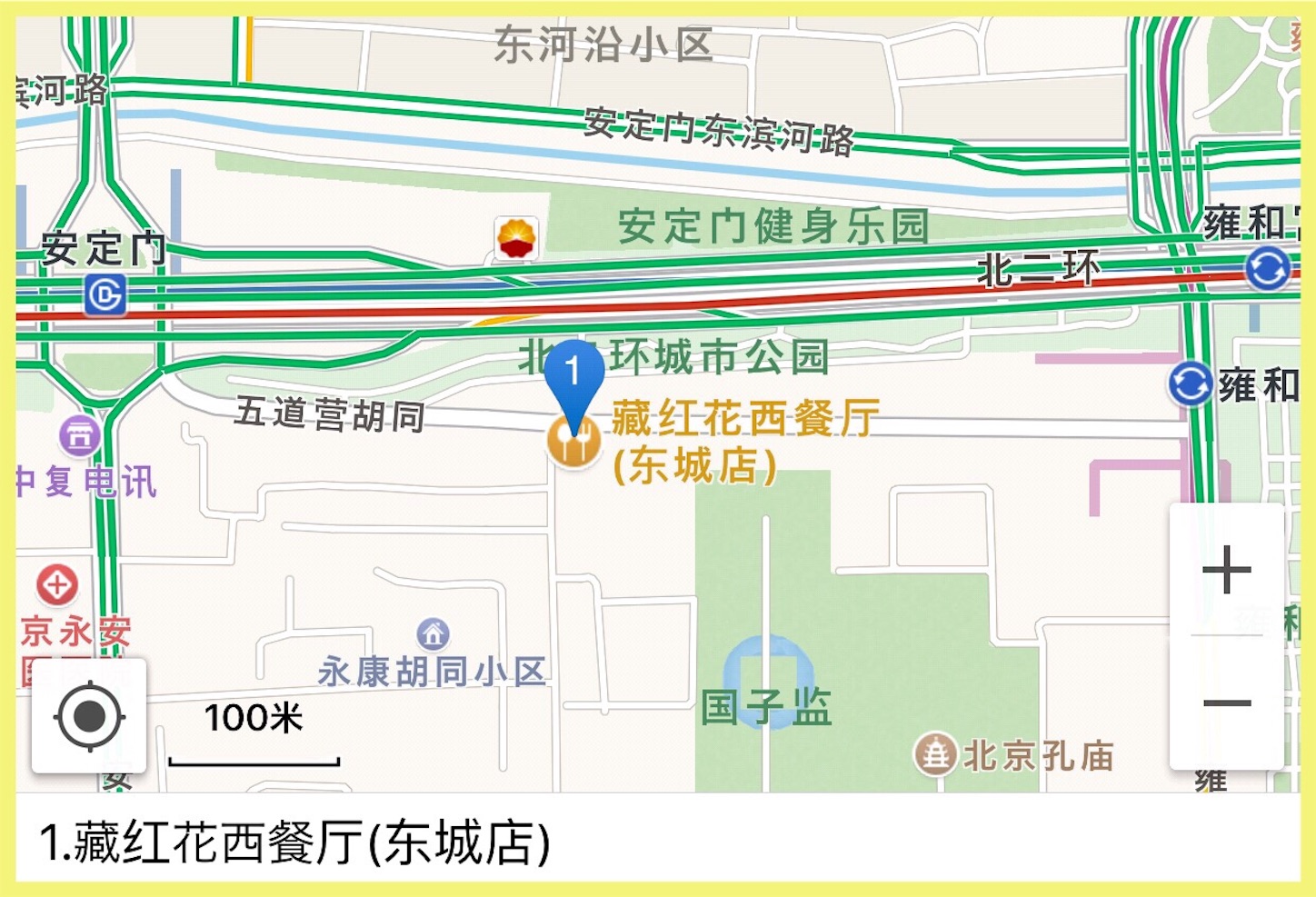The image size is (1316, 897).
Task: Select the gas station marker
Action: coord(516,239)
